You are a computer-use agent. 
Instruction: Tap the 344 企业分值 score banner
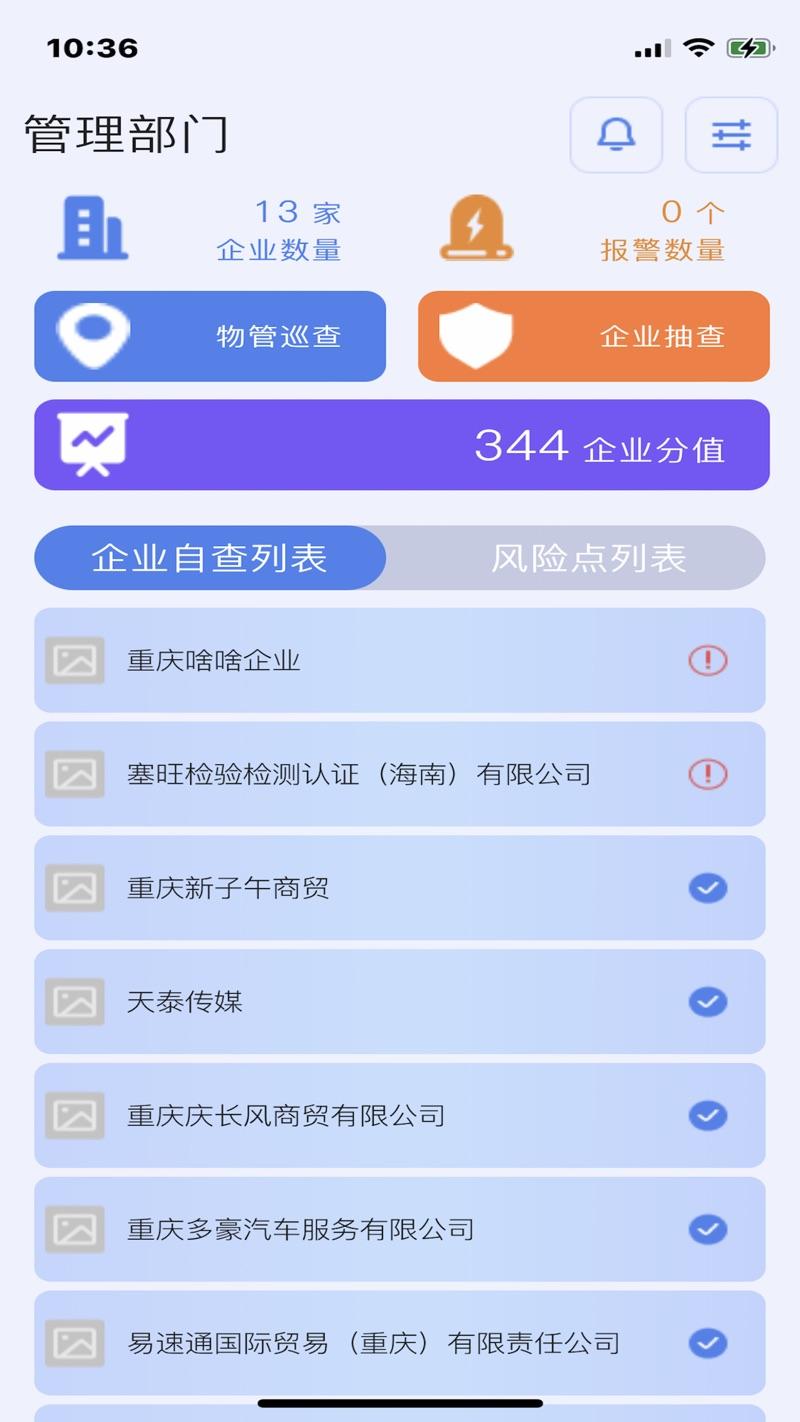tap(400, 444)
